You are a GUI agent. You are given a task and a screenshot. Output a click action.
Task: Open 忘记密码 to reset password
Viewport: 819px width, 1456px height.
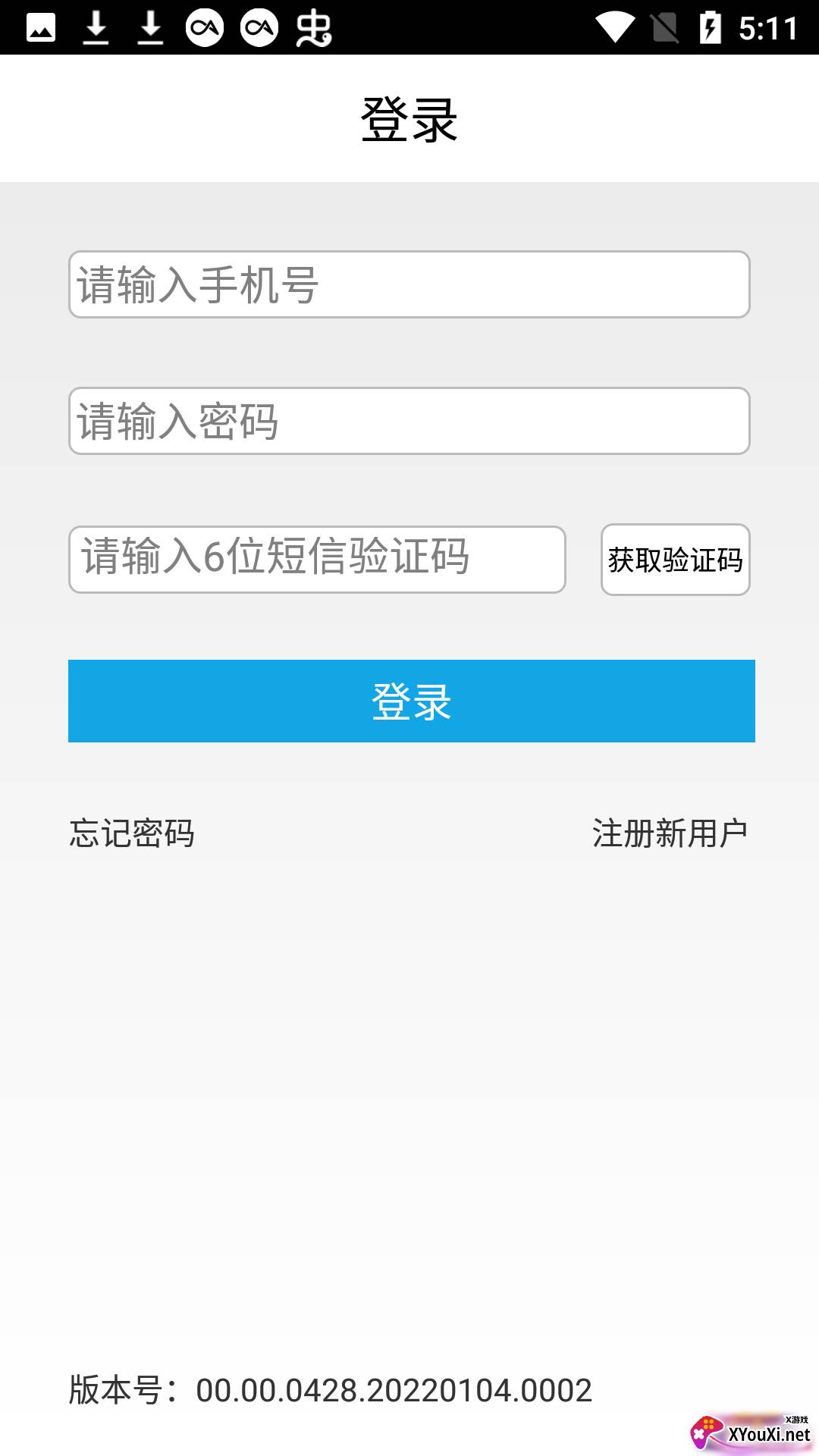[132, 833]
